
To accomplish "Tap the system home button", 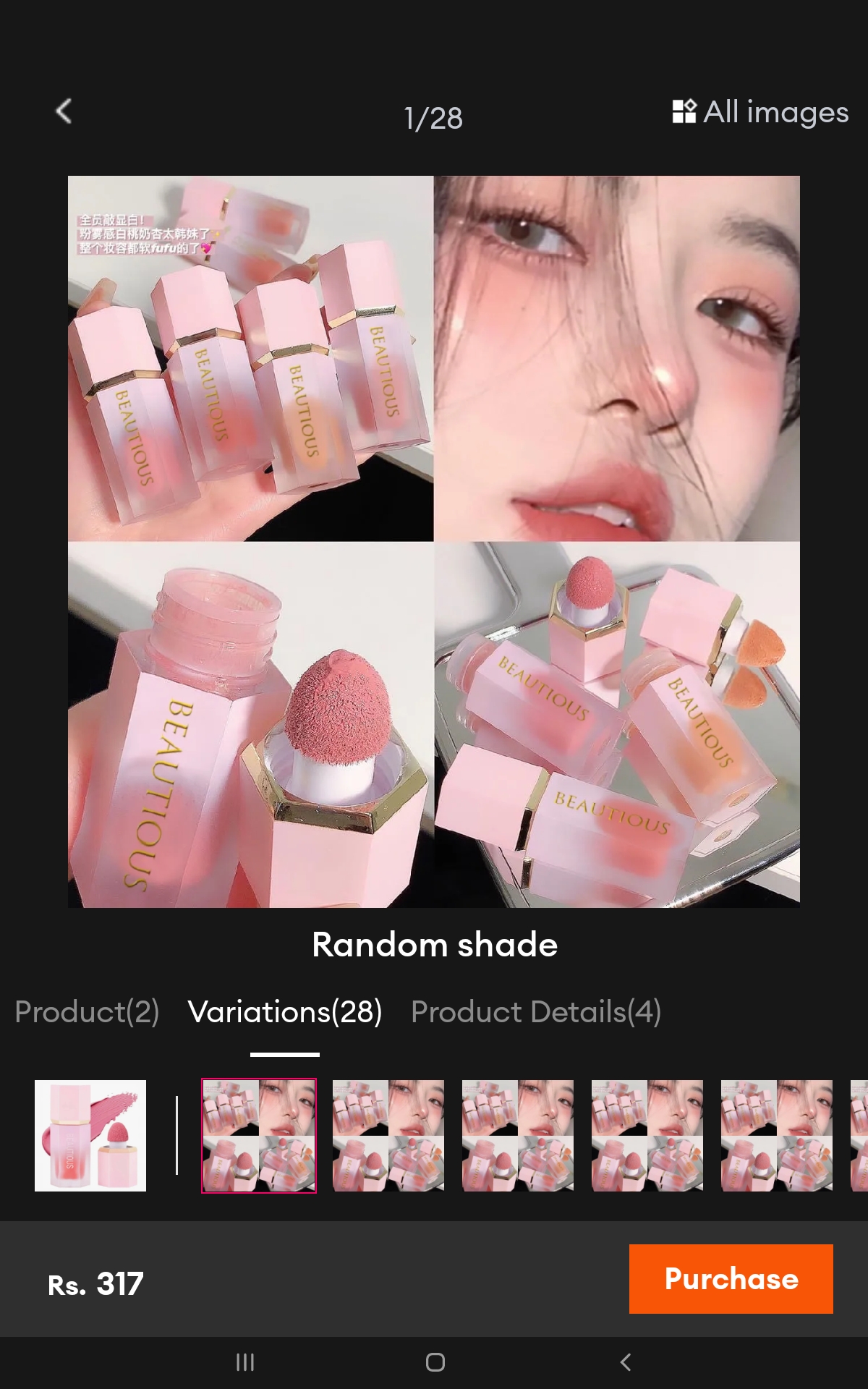I will click(x=435, y=1362).
